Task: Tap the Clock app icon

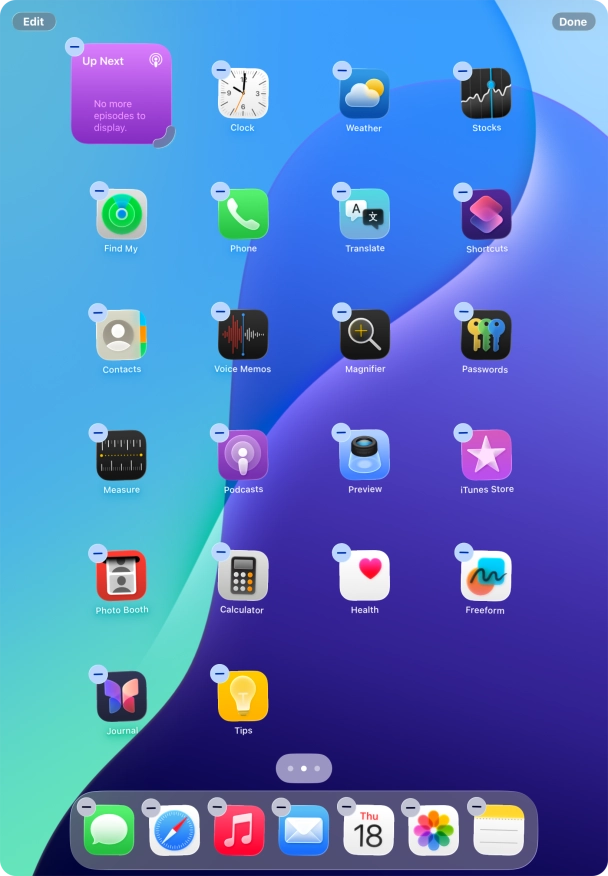Action: [x=243, y=94]
